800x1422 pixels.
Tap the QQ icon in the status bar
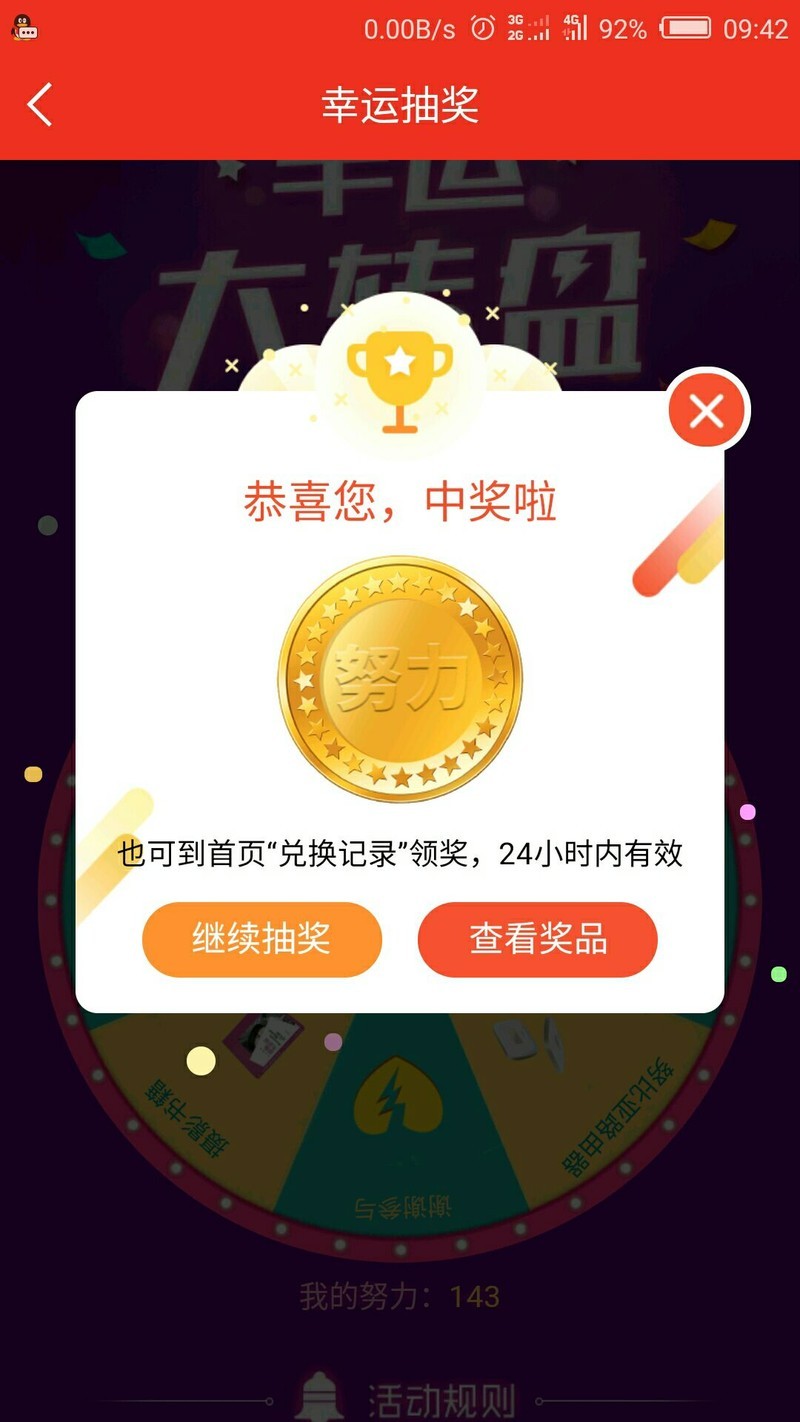click(x=25, y=25)
